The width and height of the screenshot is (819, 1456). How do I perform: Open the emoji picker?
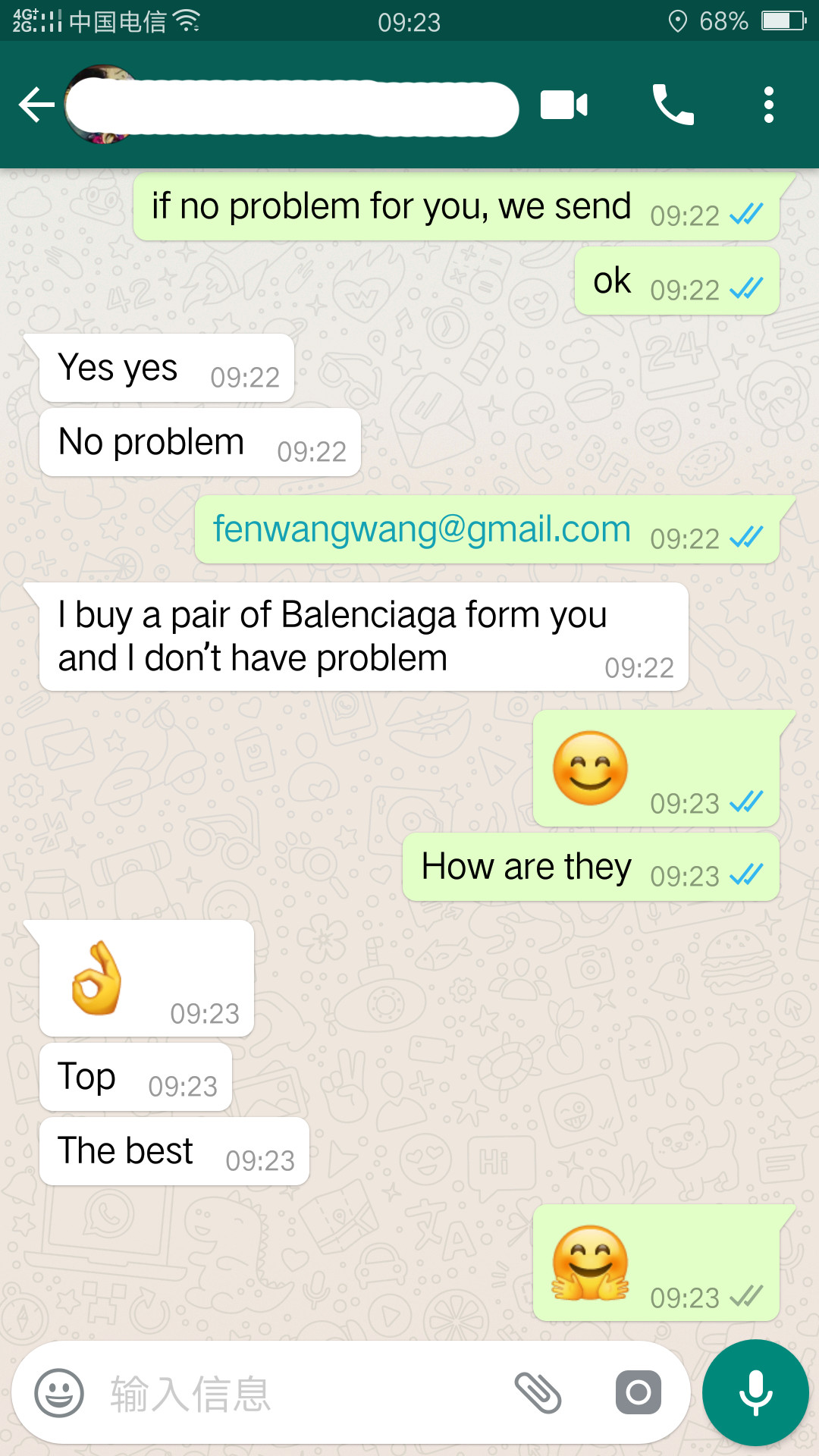59,1393
